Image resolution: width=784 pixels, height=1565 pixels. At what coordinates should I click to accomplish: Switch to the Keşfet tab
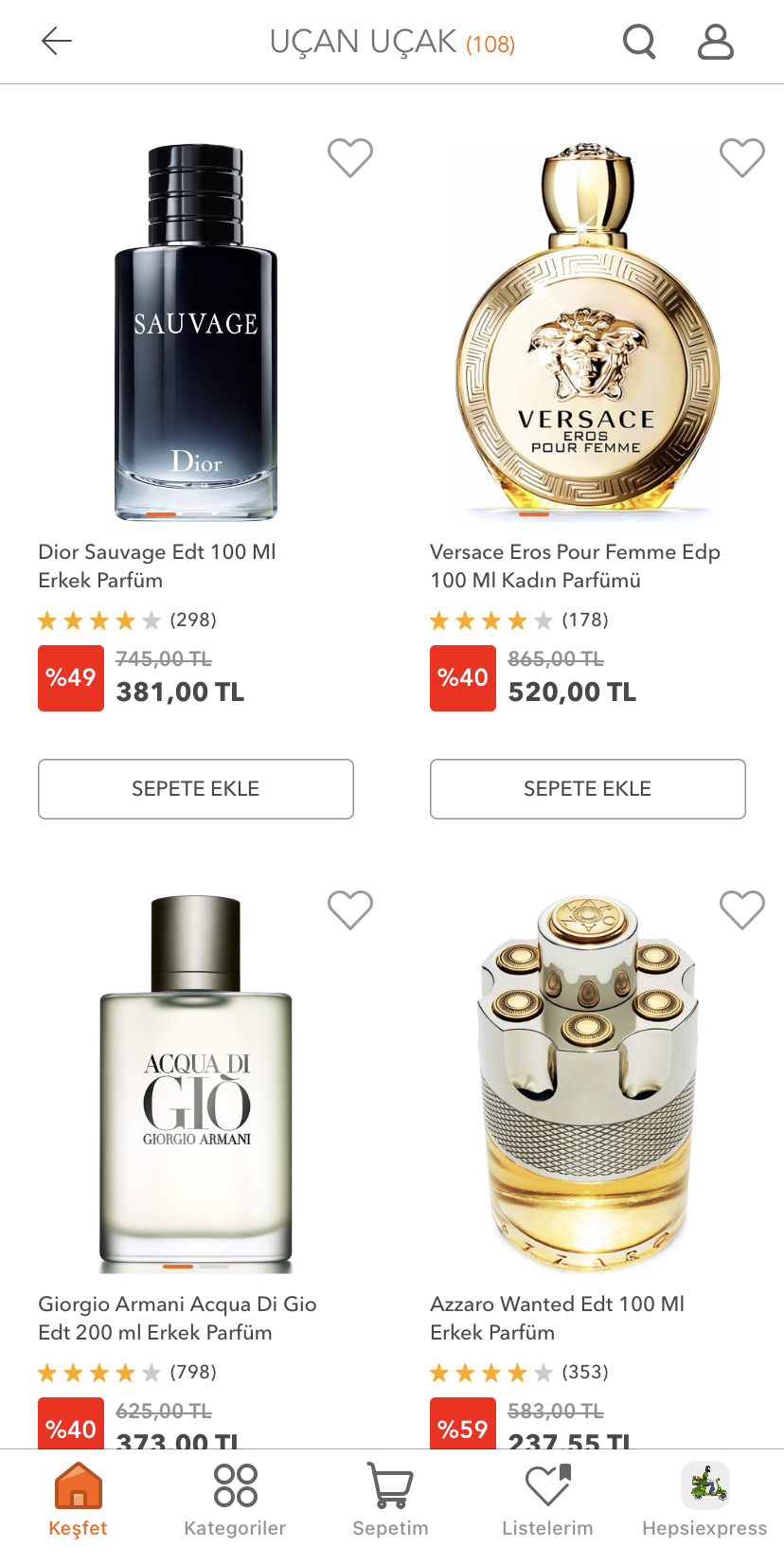(79, 1501)
